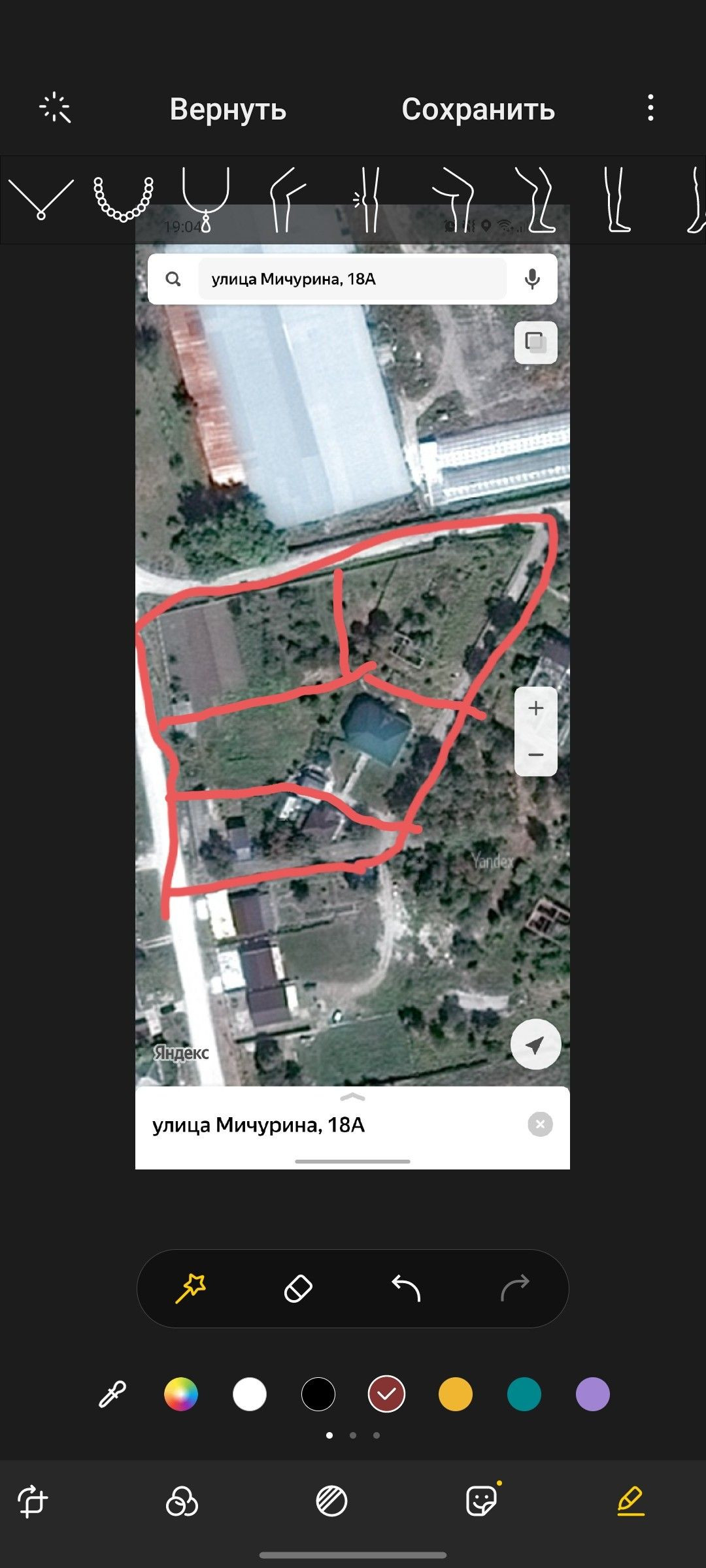The width and height of the screenshot is (706, 1568).
Task: Pick the purple color swatch
Action: point(593,1394)
